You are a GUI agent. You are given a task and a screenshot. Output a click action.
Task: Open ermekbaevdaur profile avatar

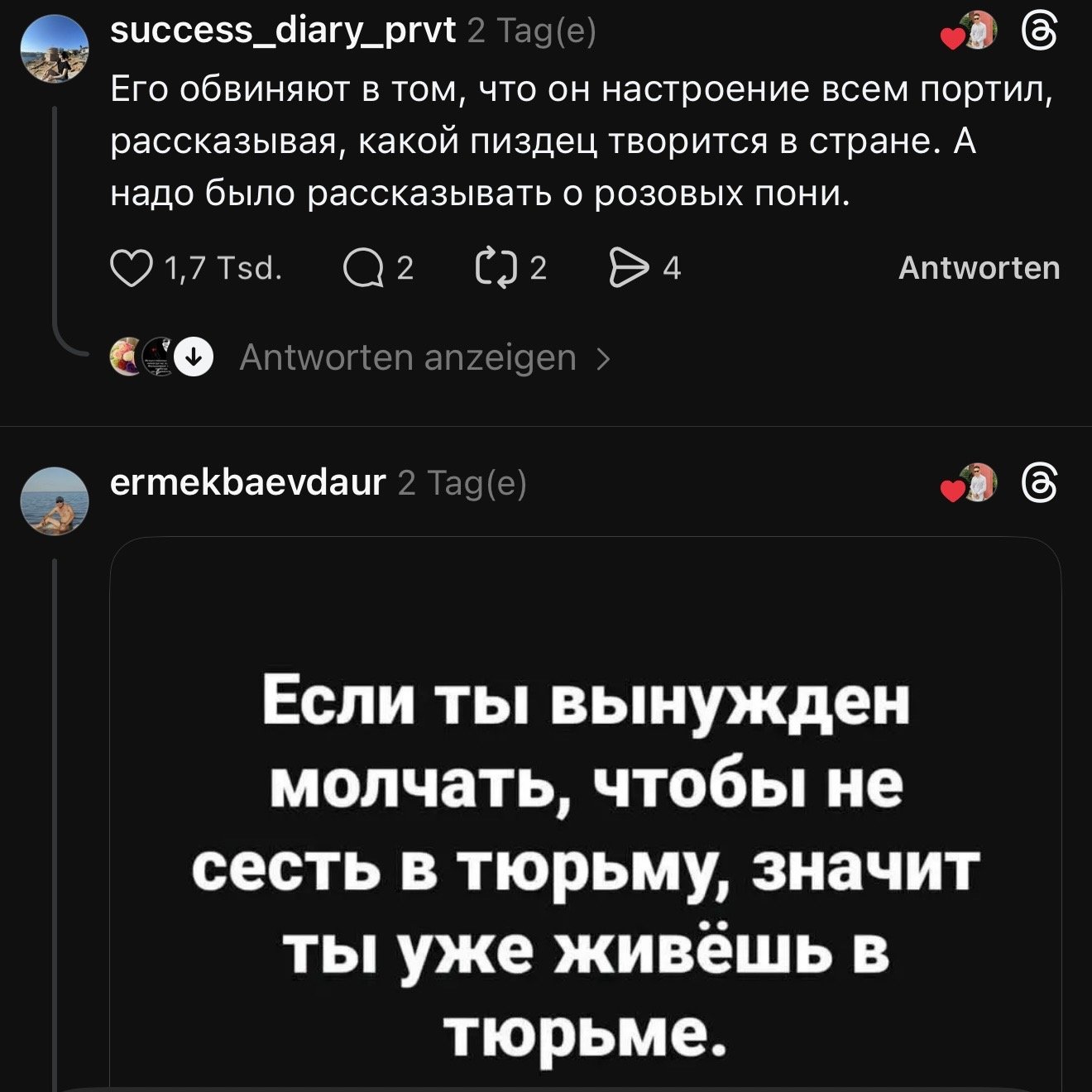click(54, 502)
